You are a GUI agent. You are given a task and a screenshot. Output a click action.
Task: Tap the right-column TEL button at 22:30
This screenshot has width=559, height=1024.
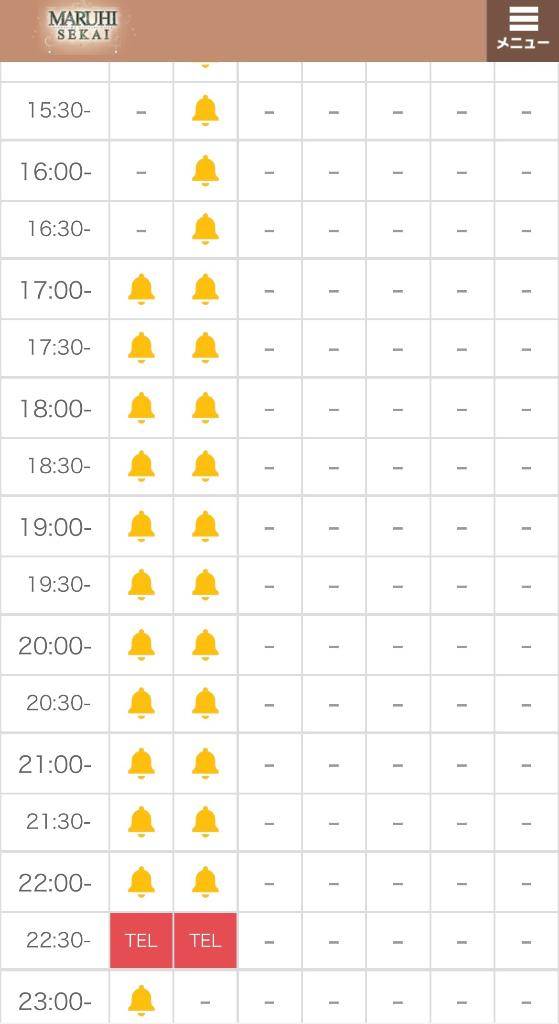pos(205,940)
